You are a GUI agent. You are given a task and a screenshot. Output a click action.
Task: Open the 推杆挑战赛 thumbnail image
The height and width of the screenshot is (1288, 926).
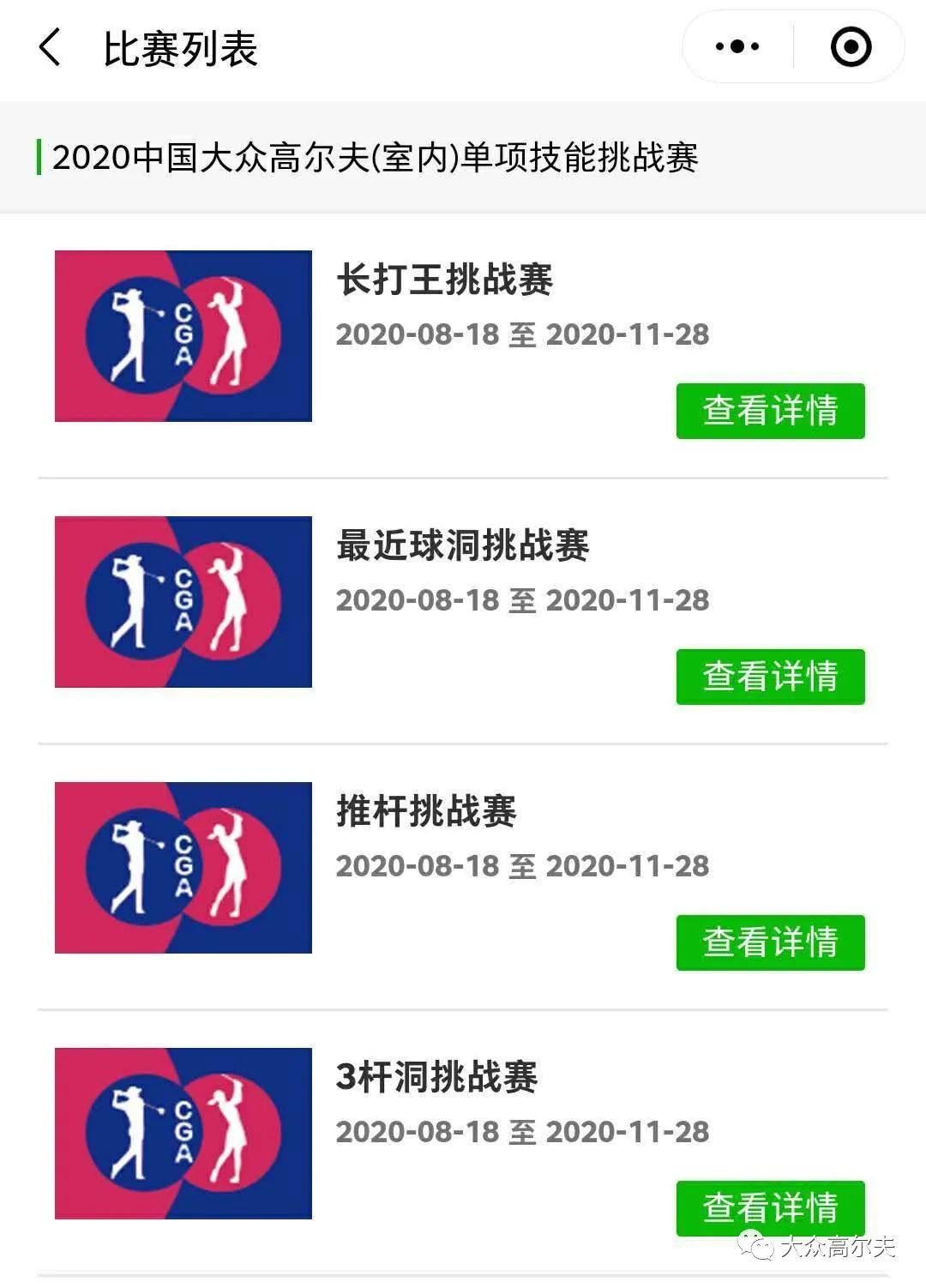point(183,868)
